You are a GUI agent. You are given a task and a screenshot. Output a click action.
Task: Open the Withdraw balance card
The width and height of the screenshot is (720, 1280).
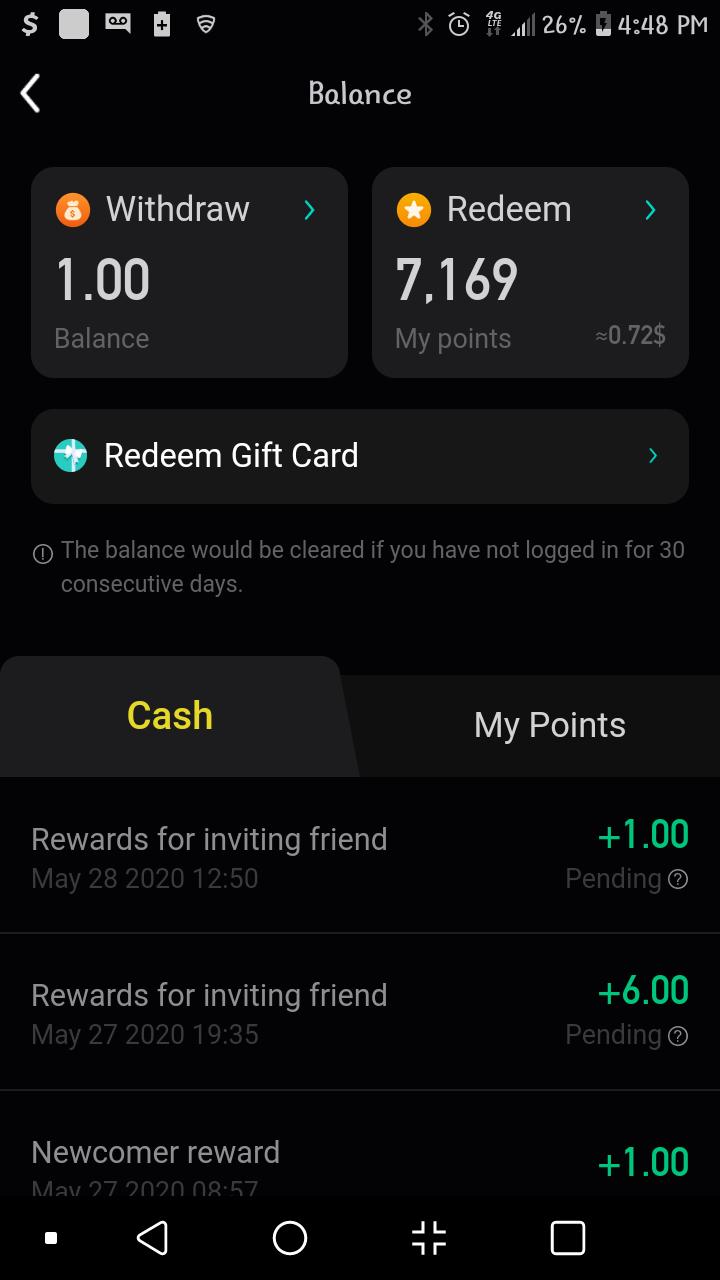(x=189, y=272)
